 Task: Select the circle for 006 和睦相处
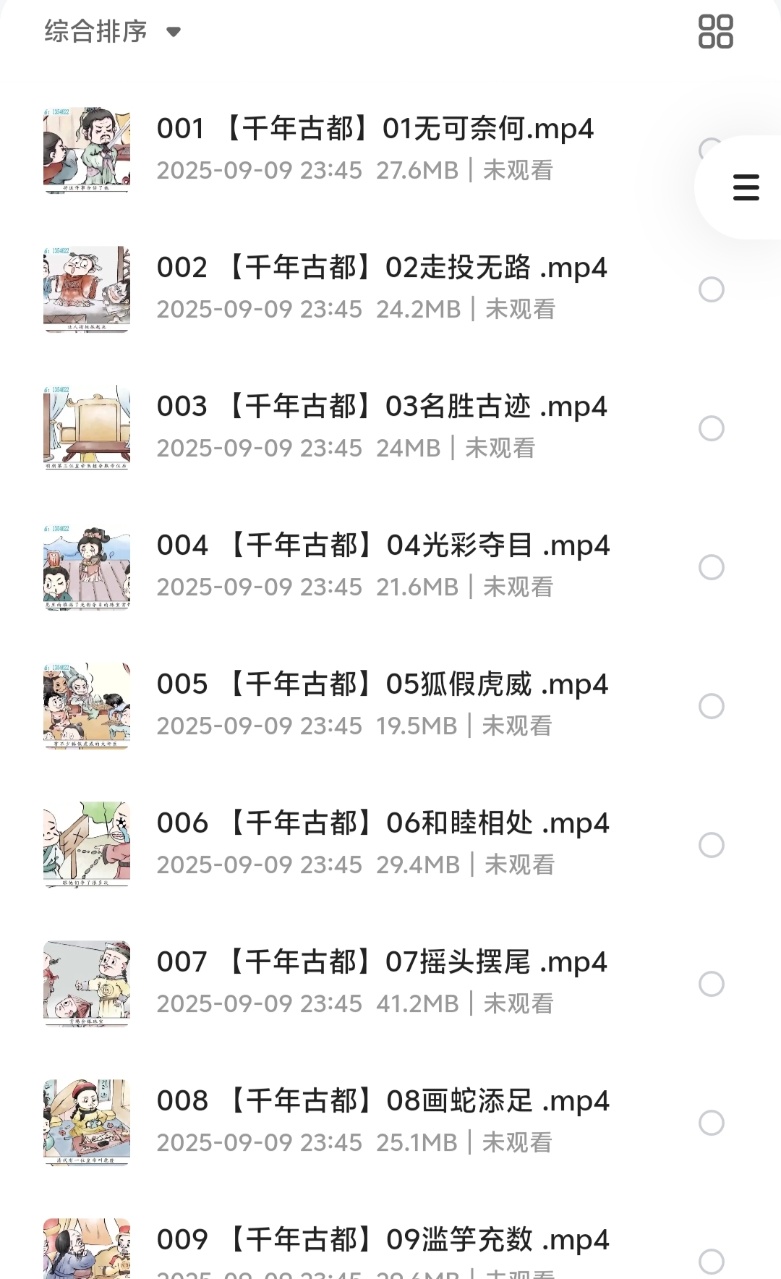coord(711,845)
